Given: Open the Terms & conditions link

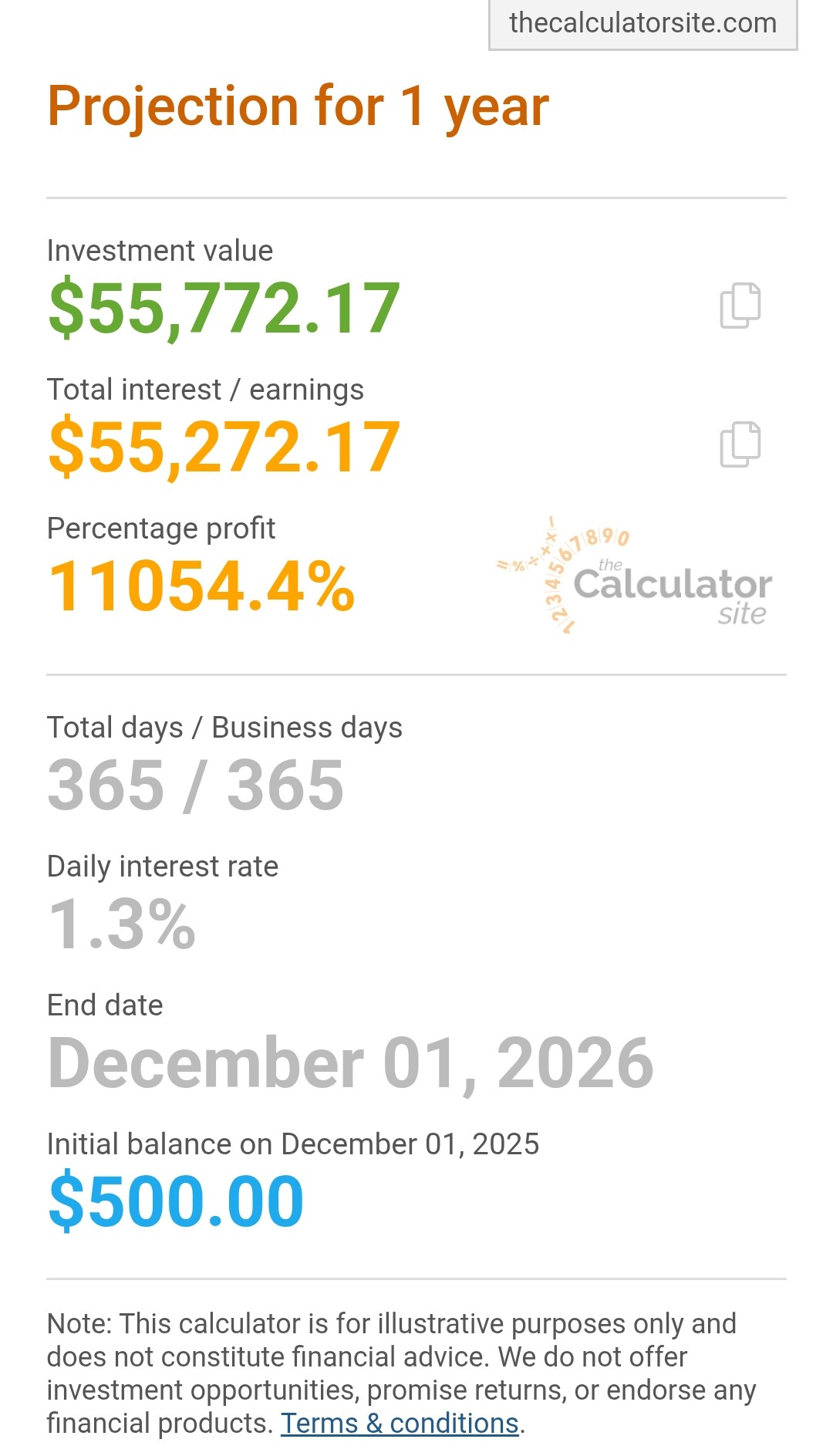Looking at the screenshot, I should coord(399,1424).
